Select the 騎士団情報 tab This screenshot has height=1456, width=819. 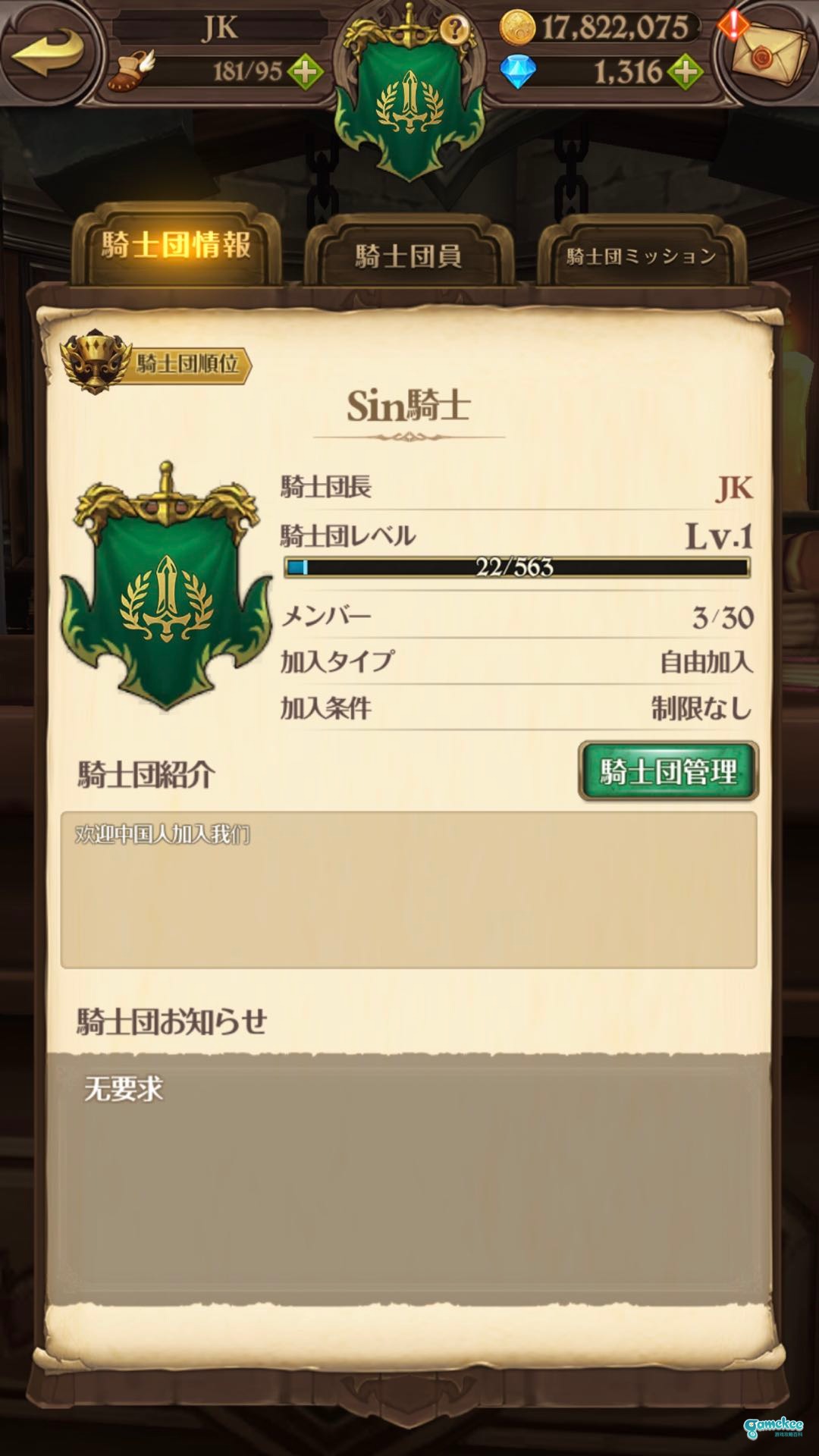point(176,244)
